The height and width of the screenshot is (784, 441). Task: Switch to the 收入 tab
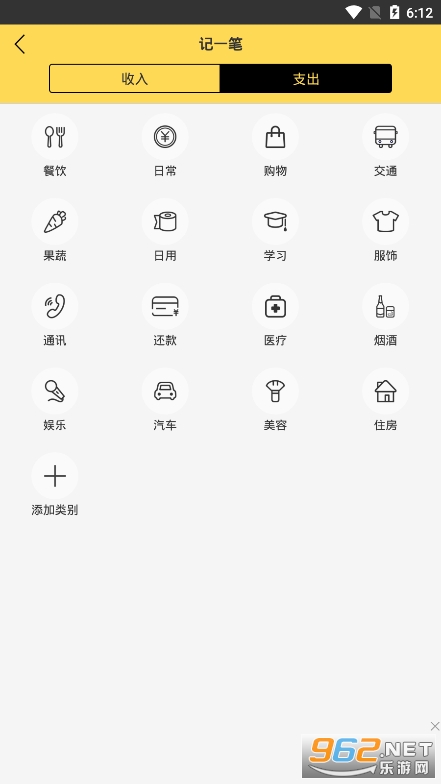pos(134,78)
